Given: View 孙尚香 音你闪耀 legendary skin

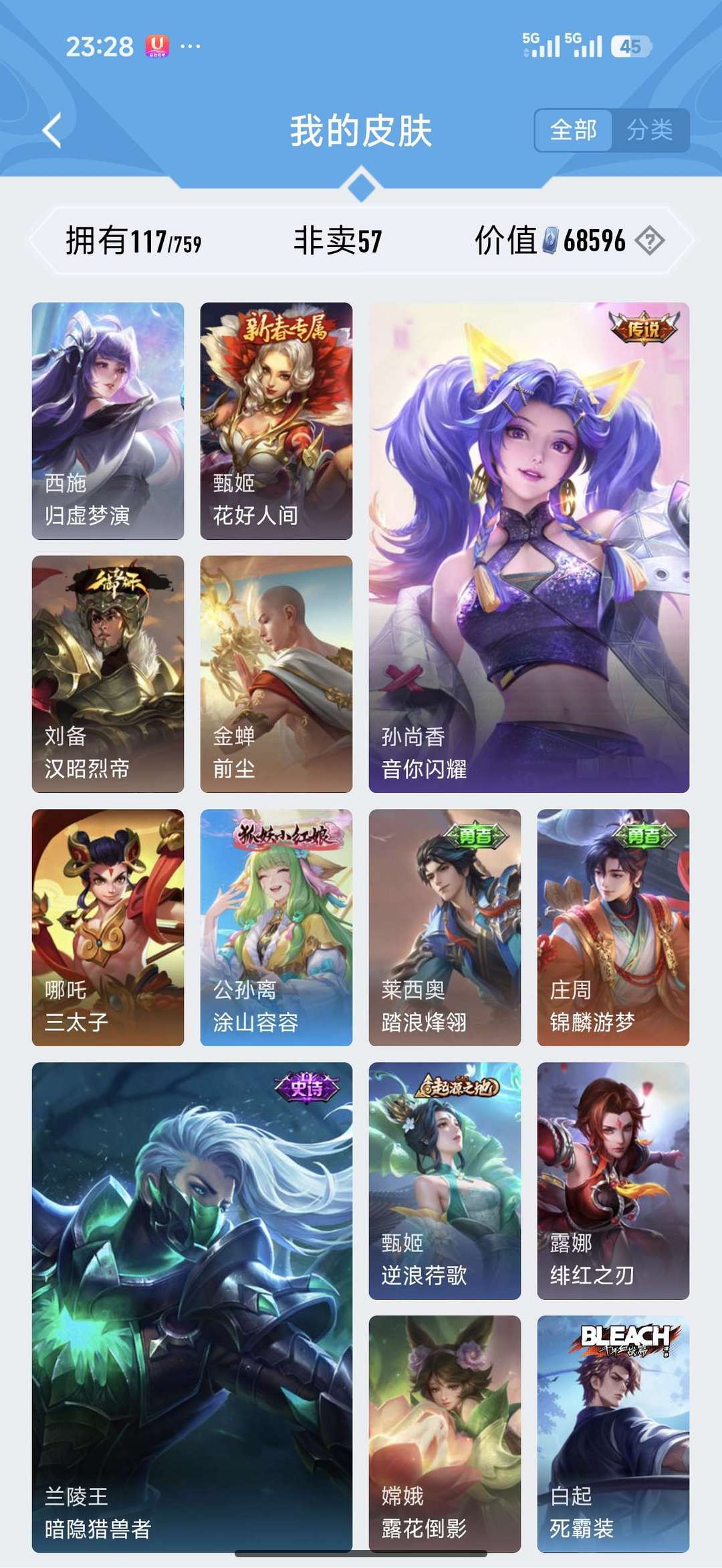Looking at the screenshot, I should click(x=529, y=547).
